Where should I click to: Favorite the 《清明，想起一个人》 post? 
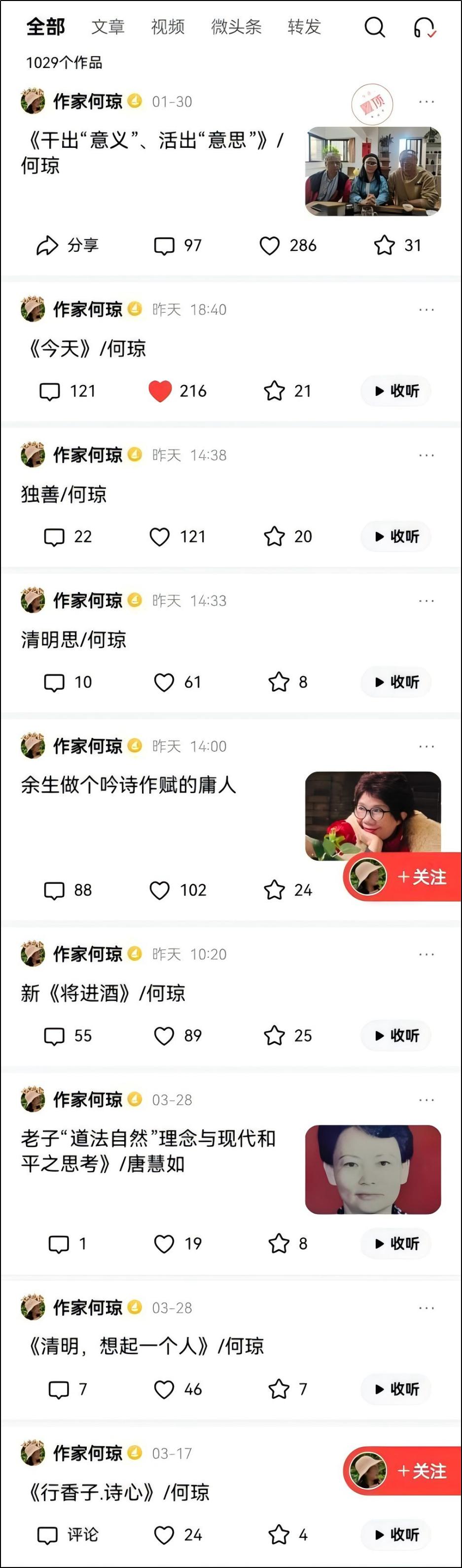click(279, 1389)
